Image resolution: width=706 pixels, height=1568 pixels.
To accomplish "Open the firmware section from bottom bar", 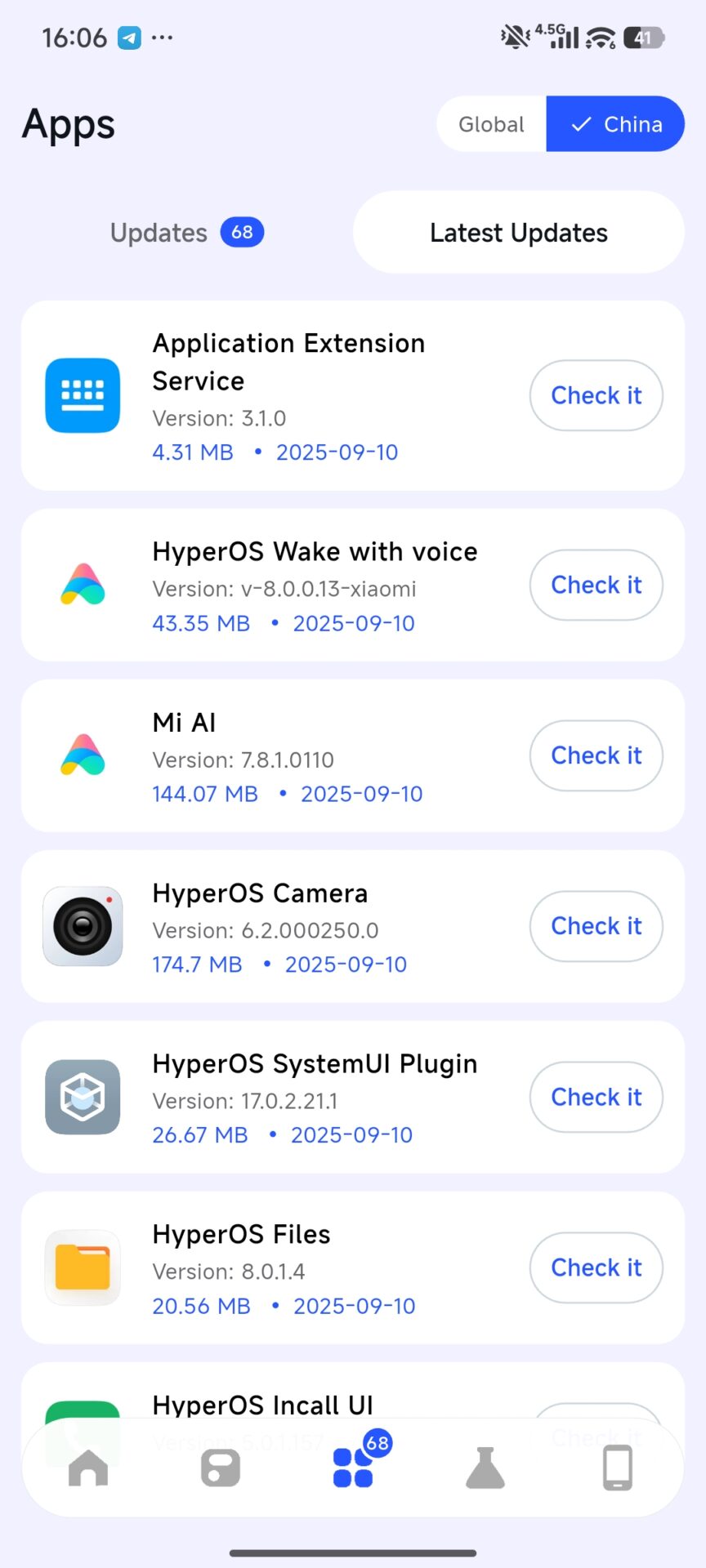I will [x=220, y=1467].
